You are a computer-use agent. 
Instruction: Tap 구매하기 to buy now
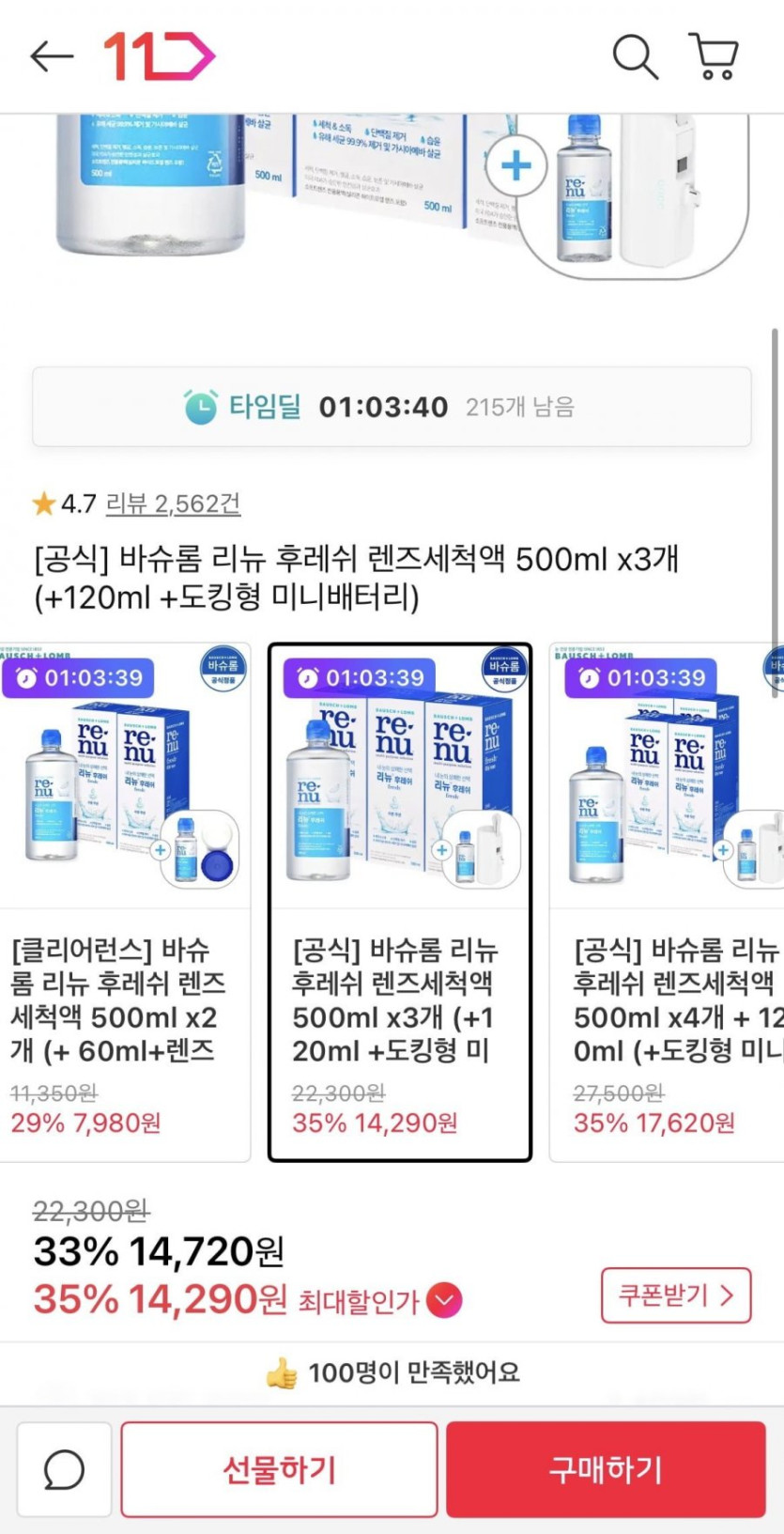click(606, 1470)
